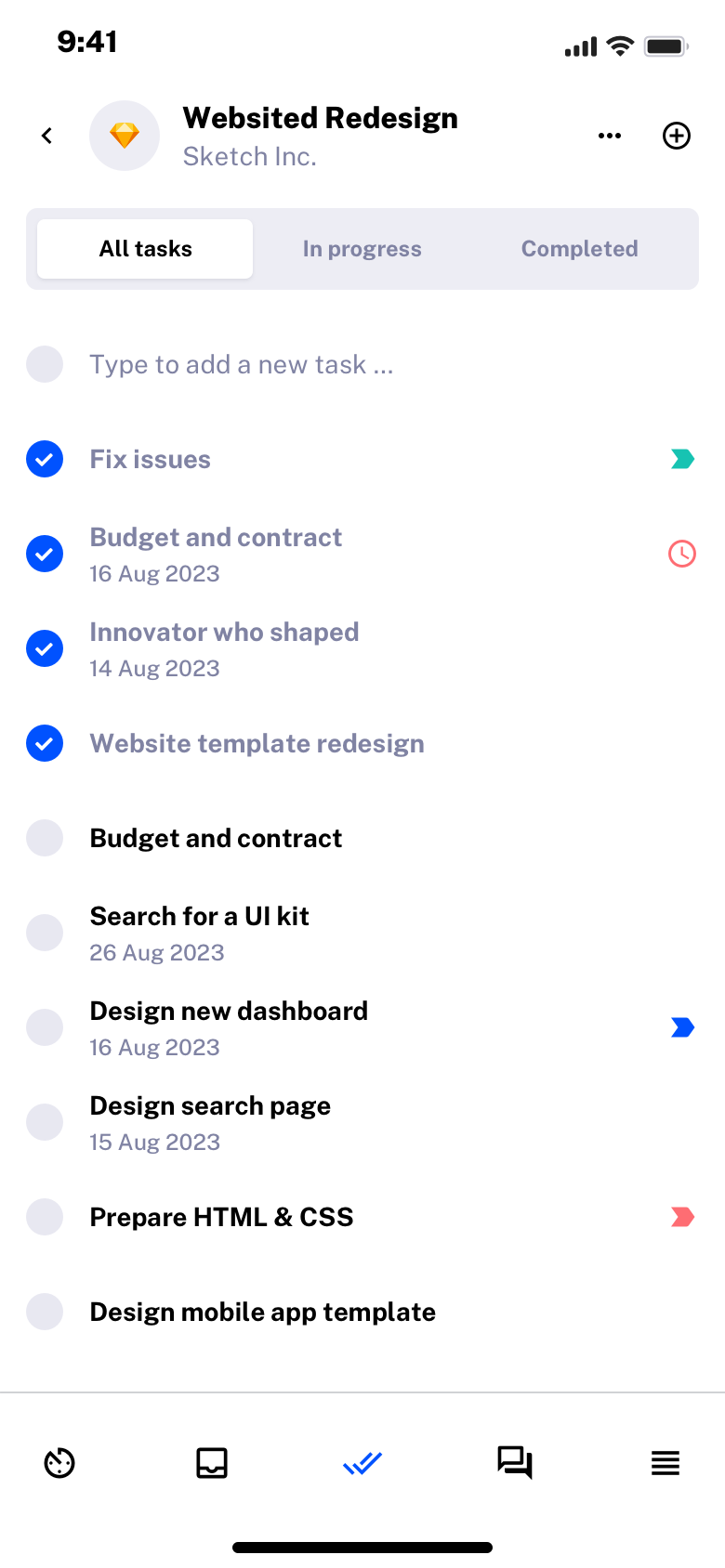
Task: Click the red deadline clock on Budget and contract
Action: click(681, 554)
